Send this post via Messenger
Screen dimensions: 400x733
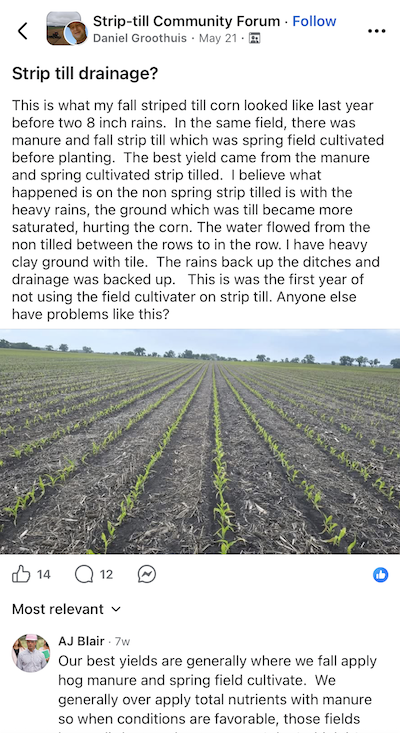click(x=147, y=574)
